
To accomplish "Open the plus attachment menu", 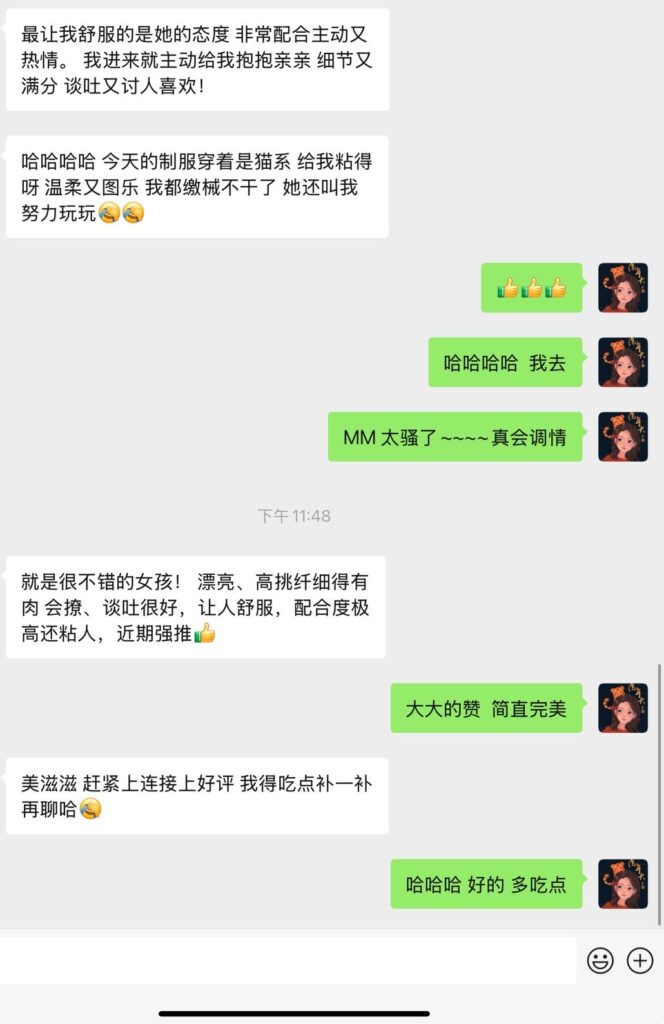I will click(x=640, y=961).
